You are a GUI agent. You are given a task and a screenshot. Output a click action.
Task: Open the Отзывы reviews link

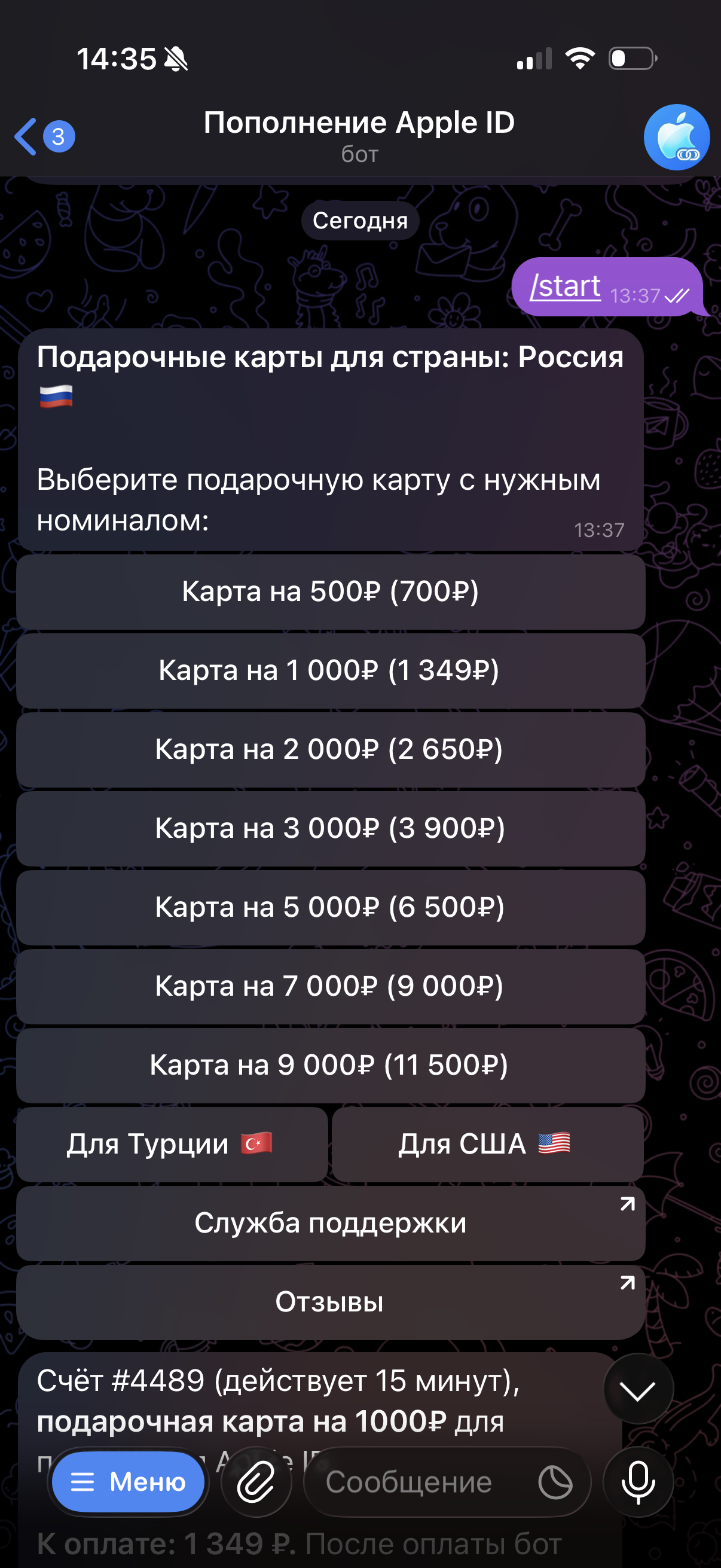click(331, 1302)
